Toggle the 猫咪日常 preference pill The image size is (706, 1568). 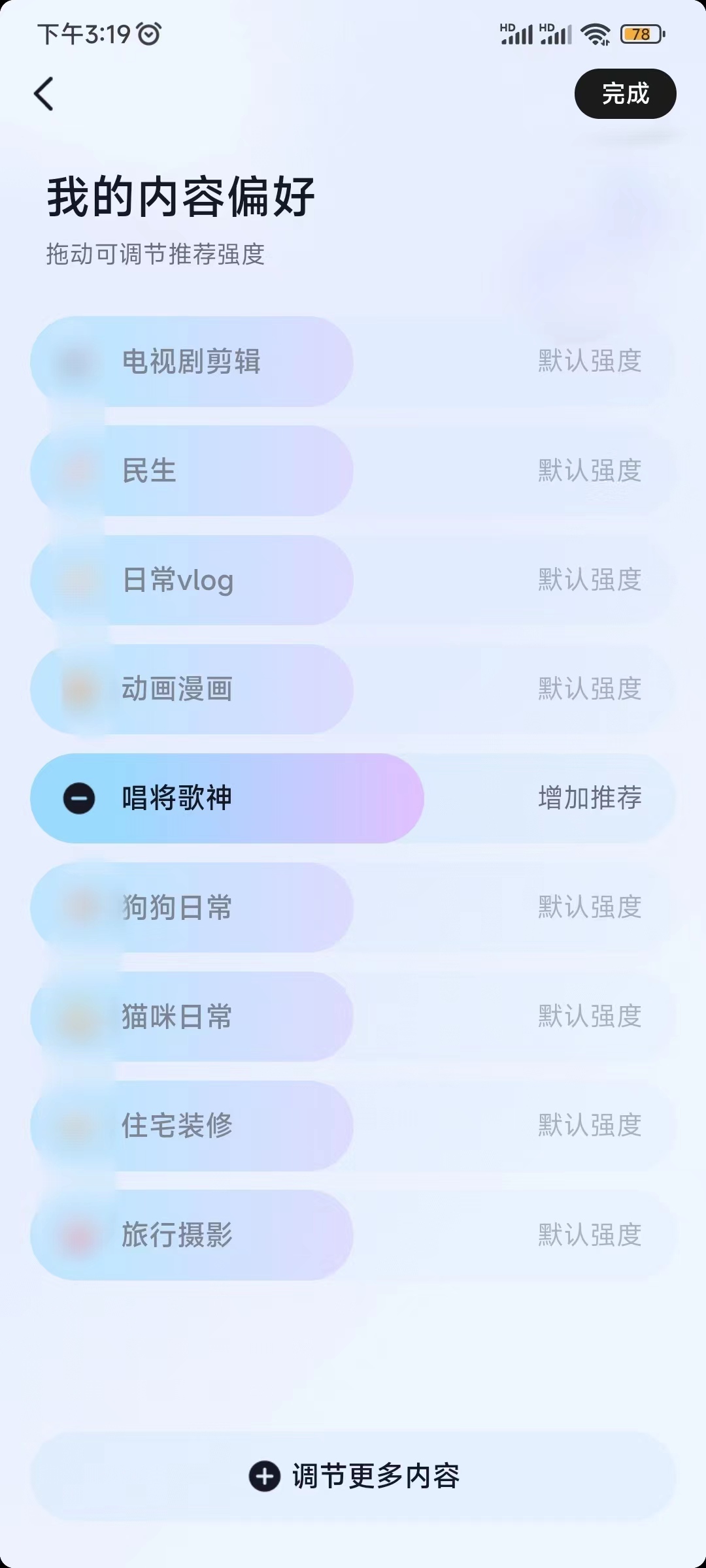pos(193,1017)
